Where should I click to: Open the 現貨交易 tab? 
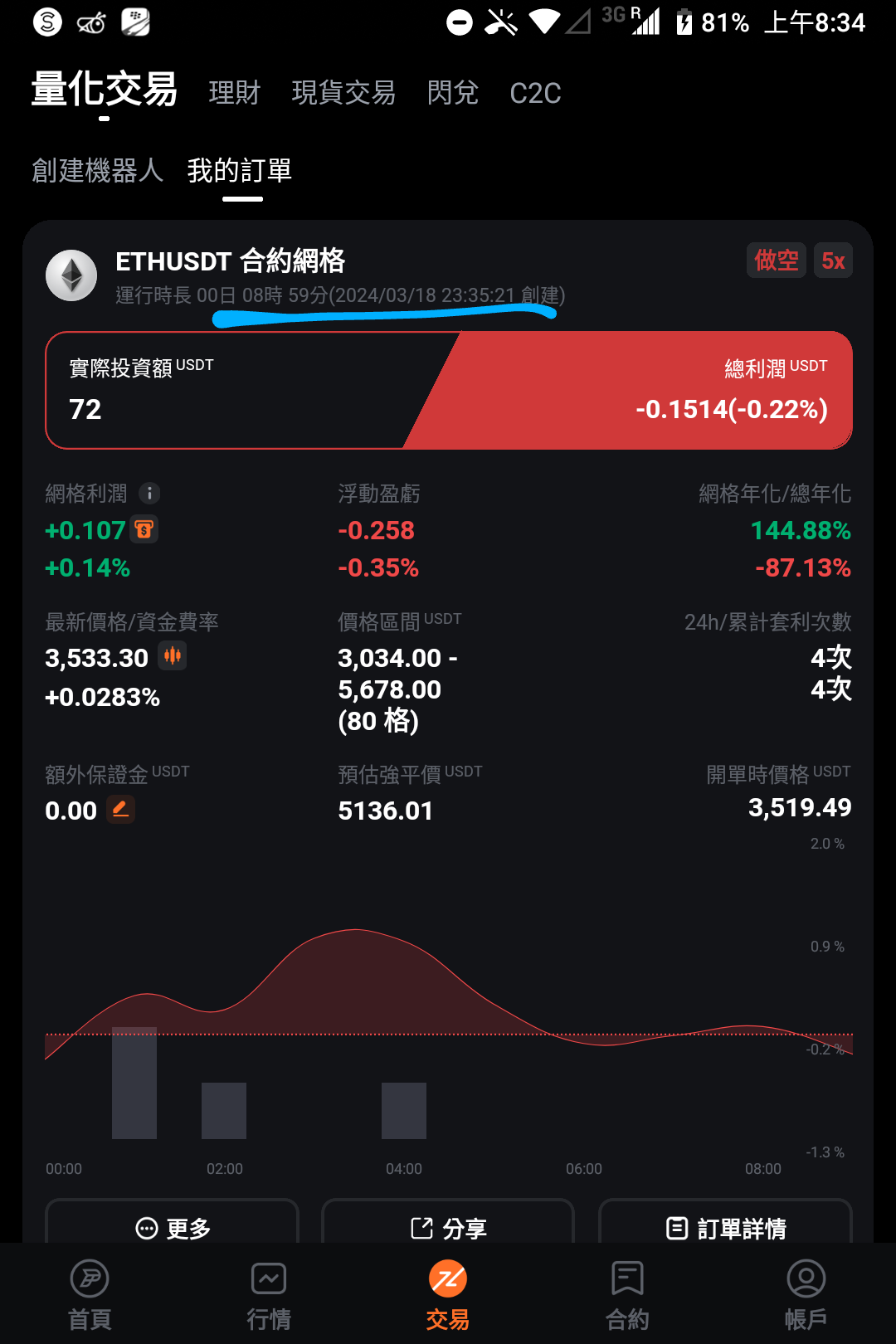point(343,93)
